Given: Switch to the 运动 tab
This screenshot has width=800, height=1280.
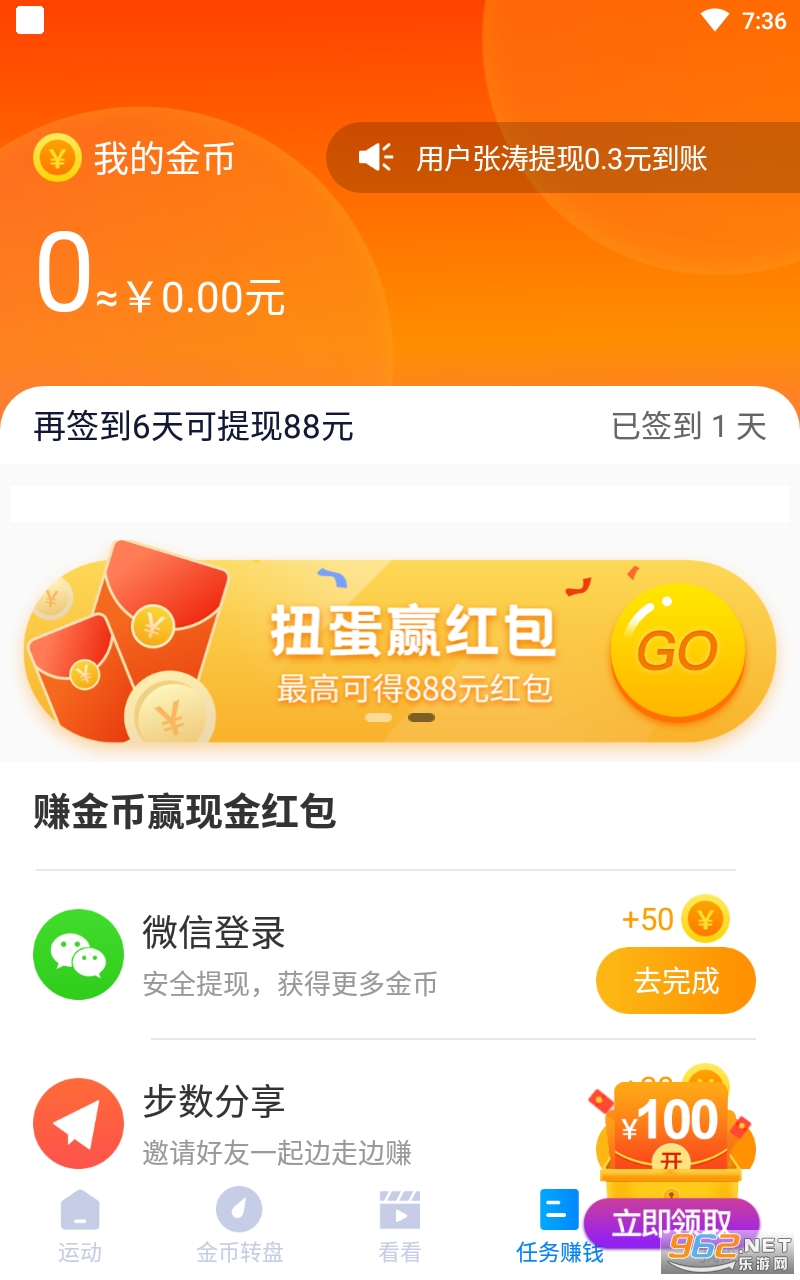Looking at the screenshot, I should pos(80,1224).
